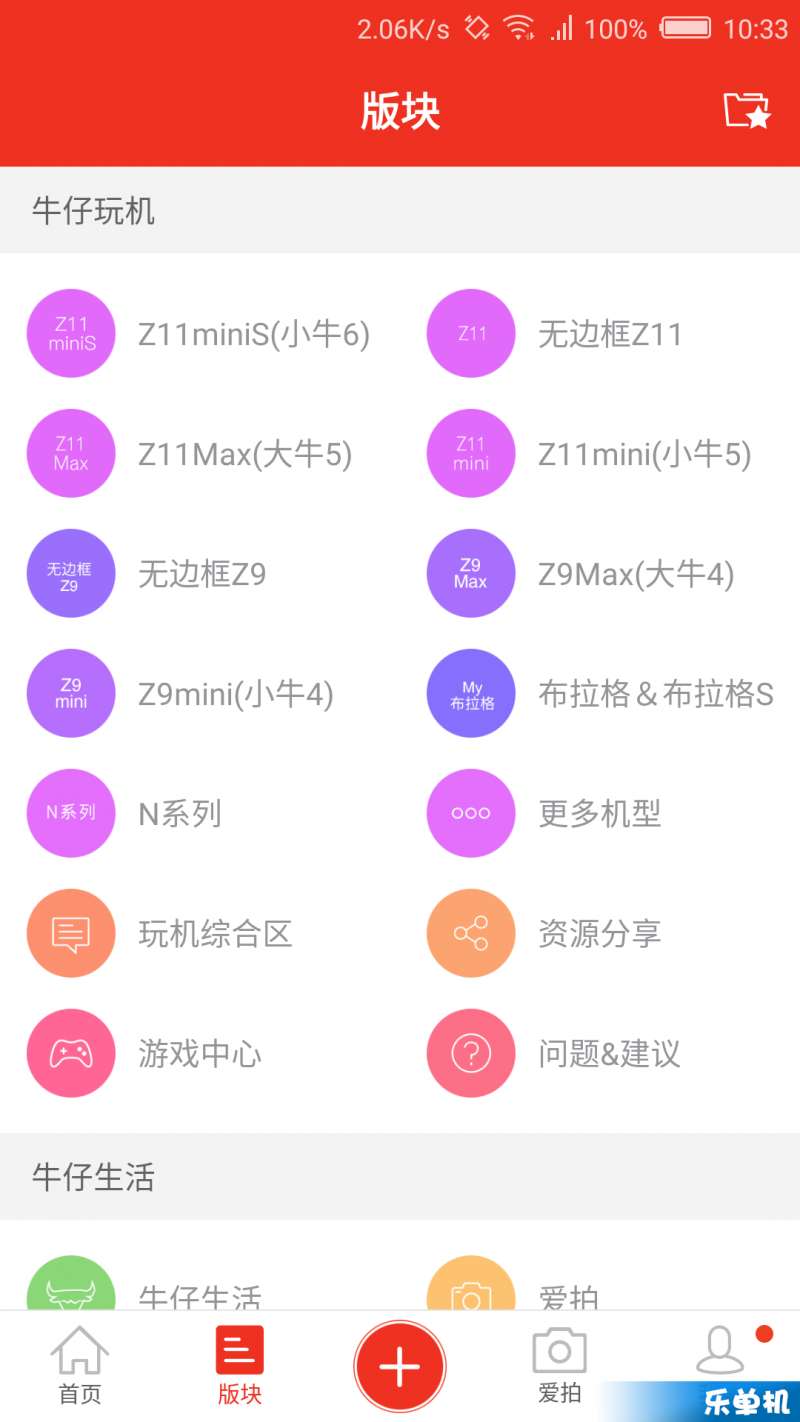Switch to the 爱拍 tab
800x1422 pixels.
coord(560,1366)
